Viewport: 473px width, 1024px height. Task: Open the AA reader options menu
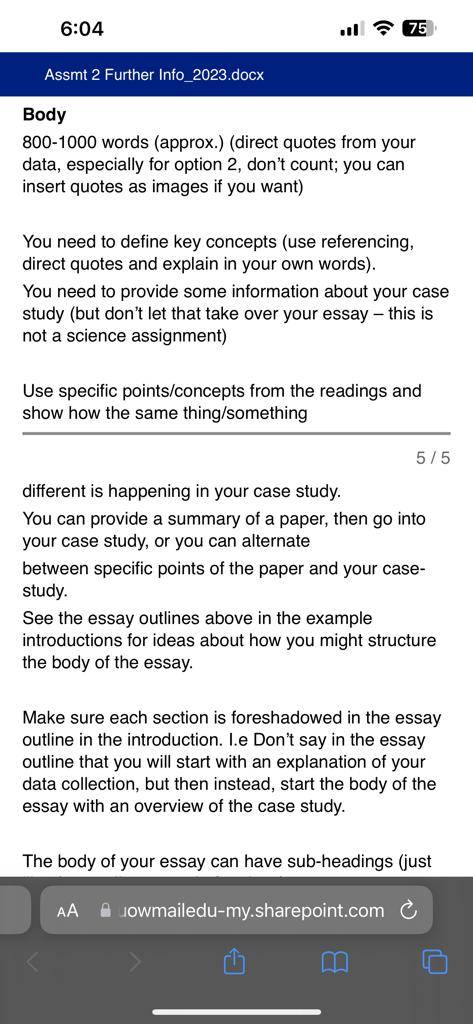pos(67,910)
